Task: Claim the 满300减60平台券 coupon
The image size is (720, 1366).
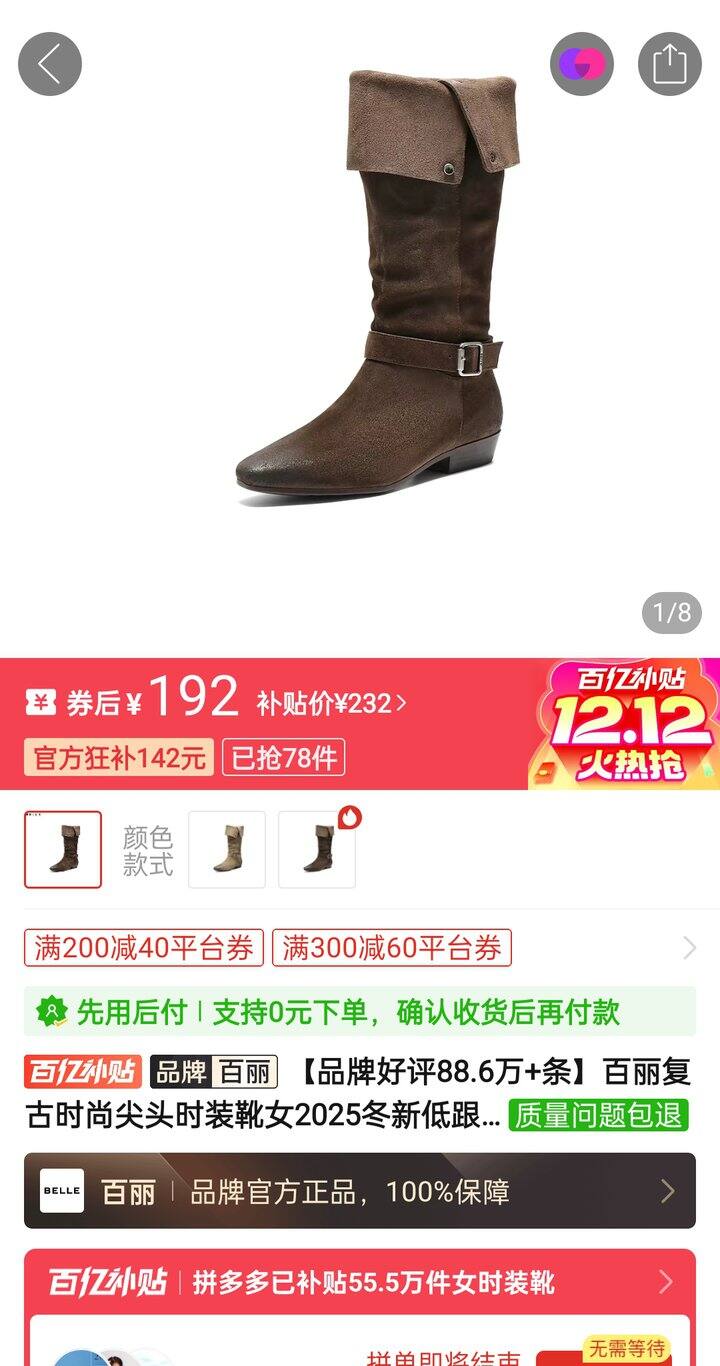Action: pos(392,948)
